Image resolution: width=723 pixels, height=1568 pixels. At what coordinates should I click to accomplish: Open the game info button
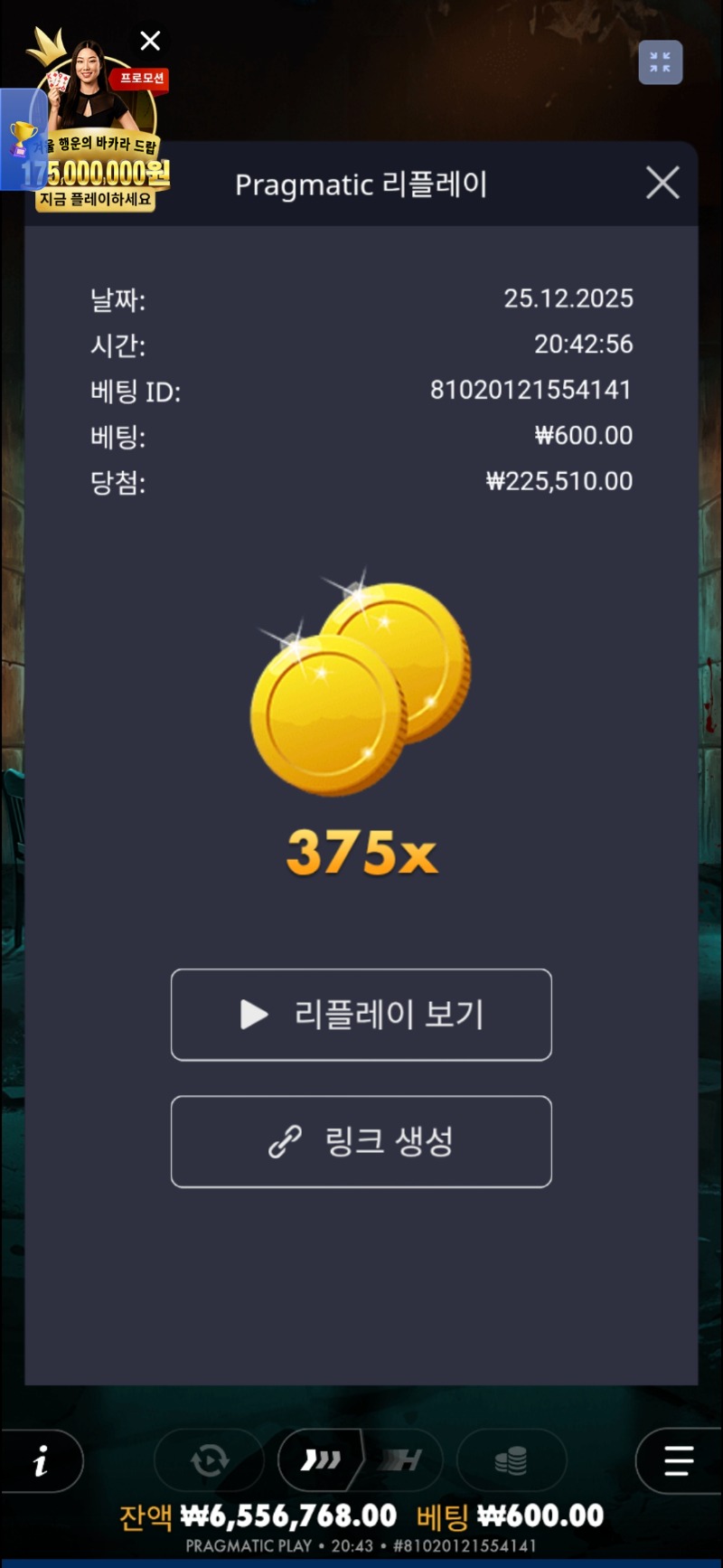pos(41,1460)
